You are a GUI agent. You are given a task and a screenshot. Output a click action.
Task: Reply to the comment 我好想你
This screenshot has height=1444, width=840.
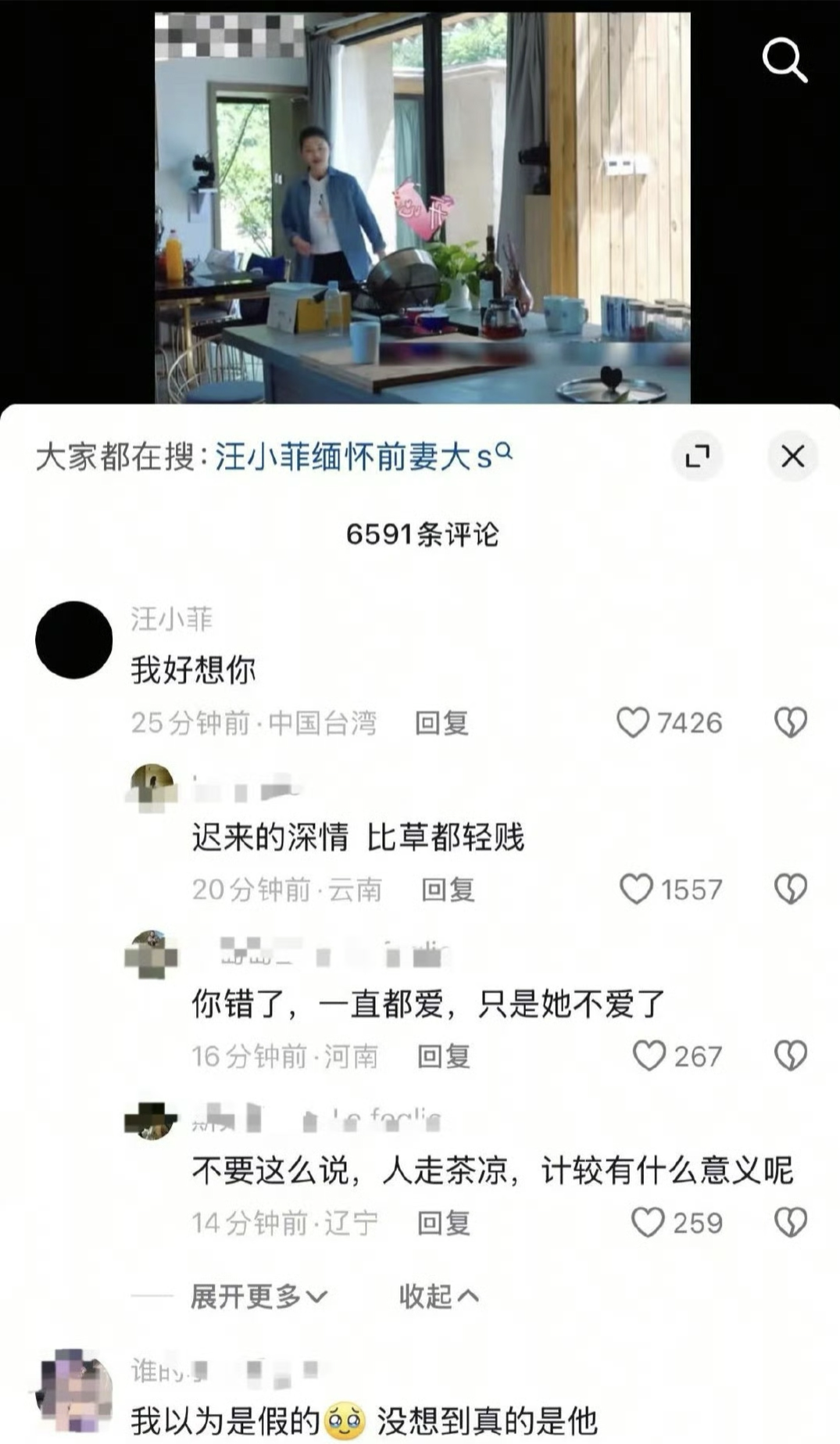[441, 722]
